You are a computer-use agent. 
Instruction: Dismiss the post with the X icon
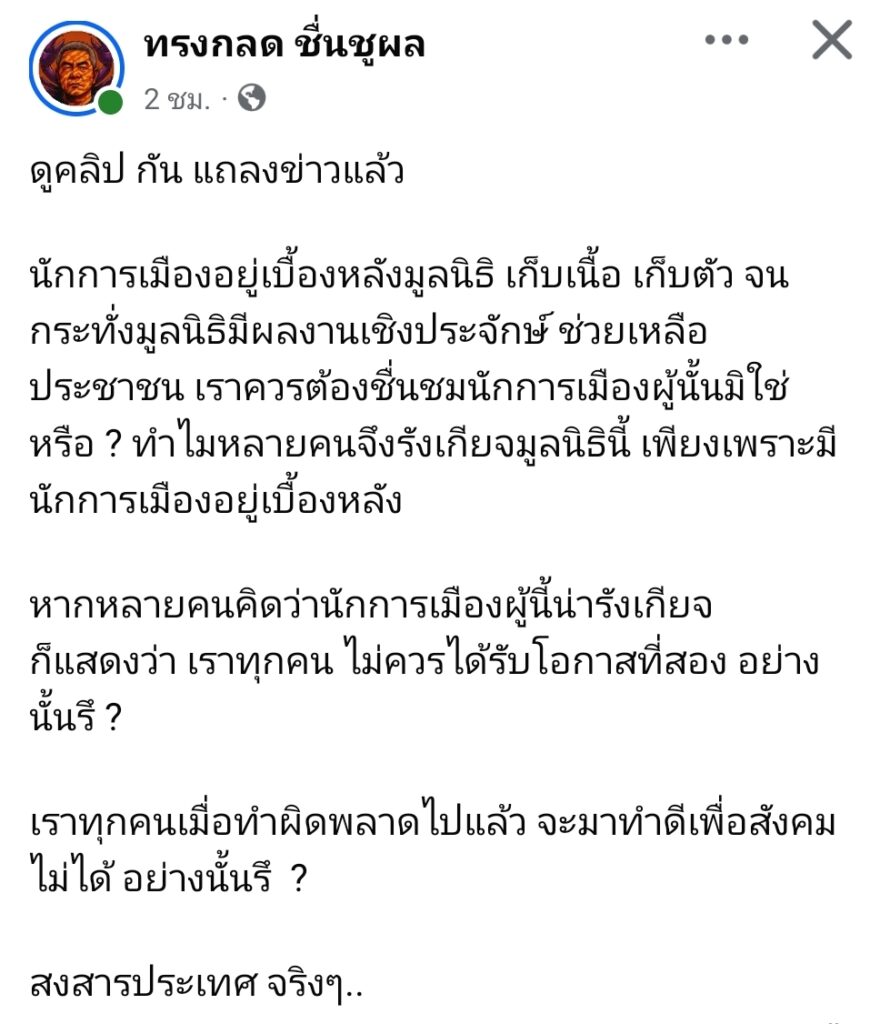[x=831, y=41]
